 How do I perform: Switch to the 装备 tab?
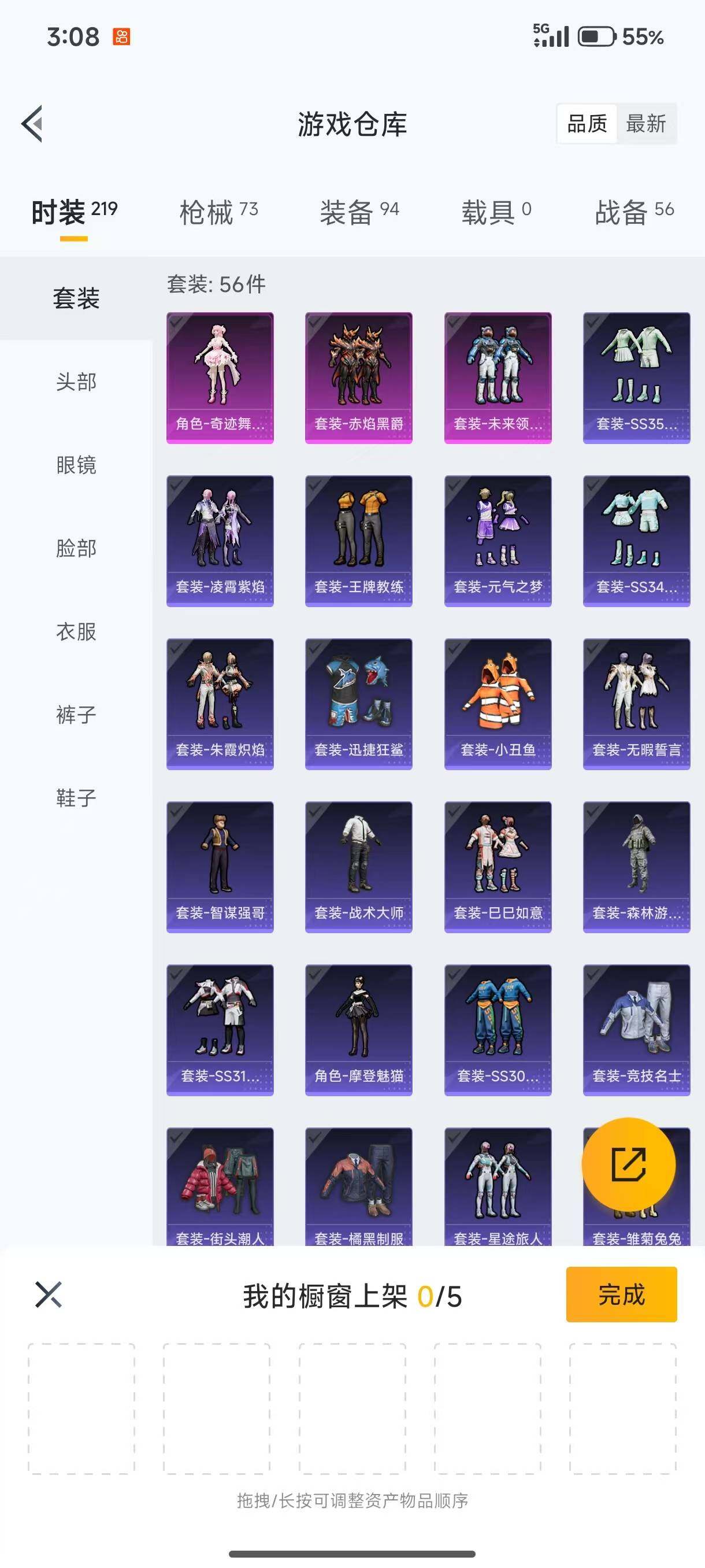[359, 212]
